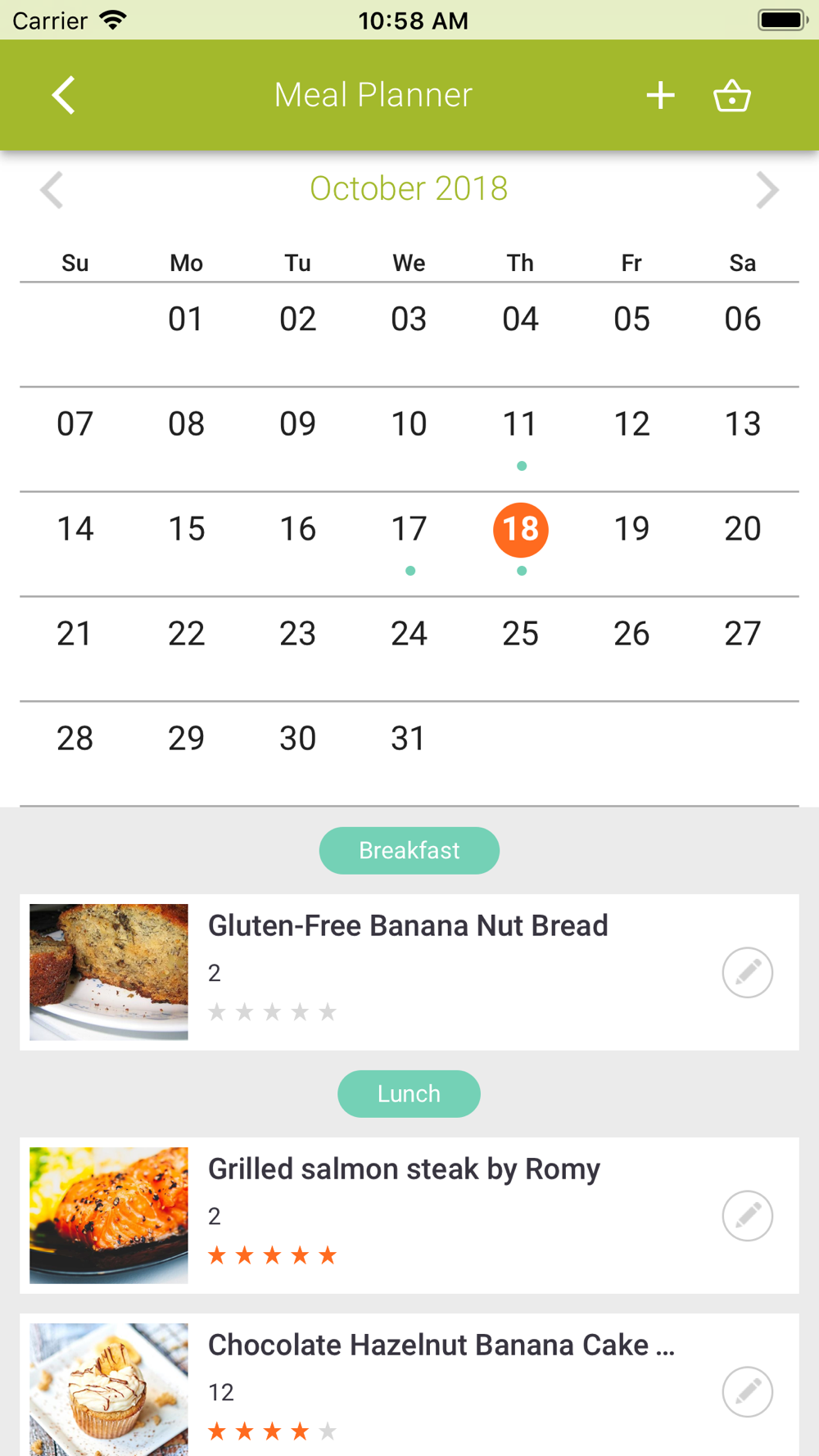This screenshot has width=819, height=1456.
Task: Go to previous month
Action: click(52, 190)
